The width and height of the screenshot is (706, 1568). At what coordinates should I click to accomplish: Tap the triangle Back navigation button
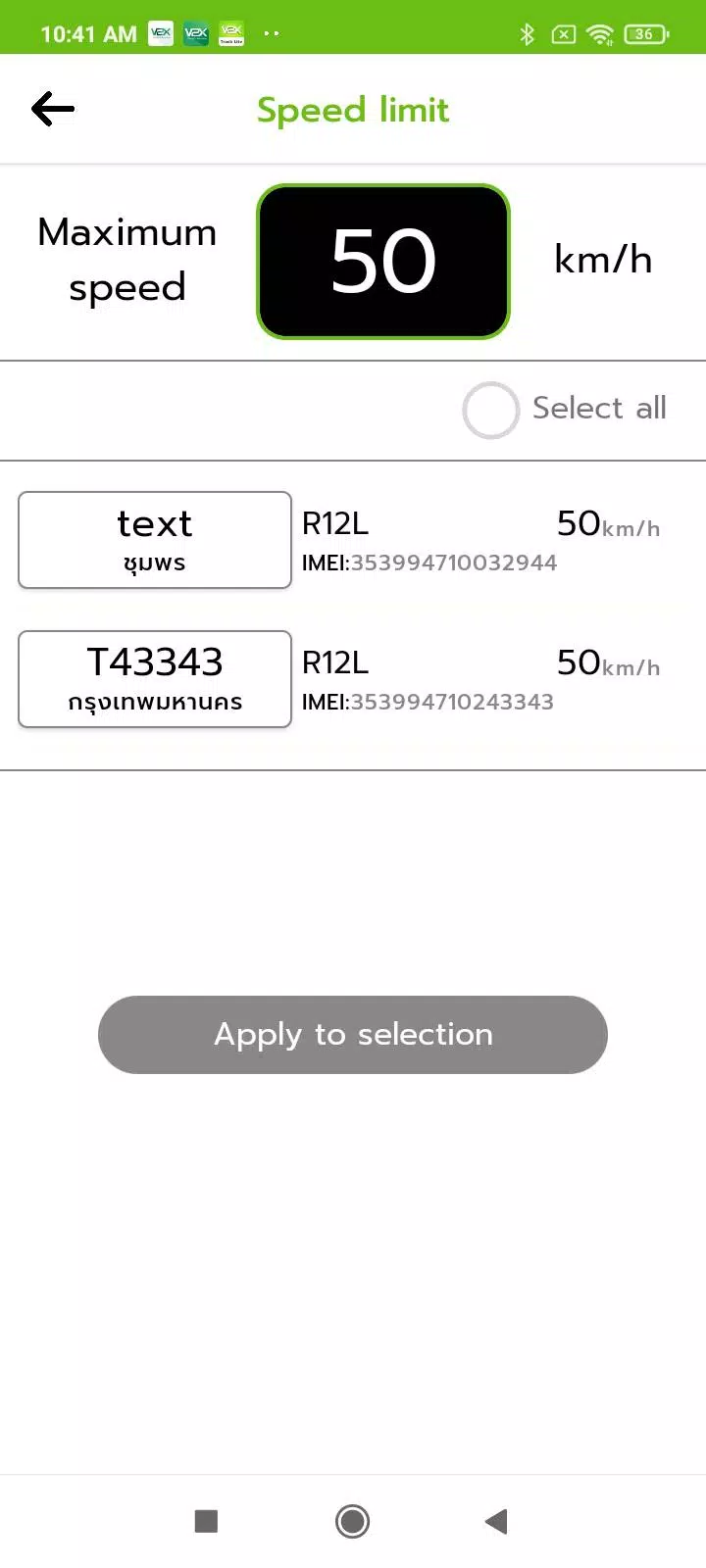pos(495,1521)
